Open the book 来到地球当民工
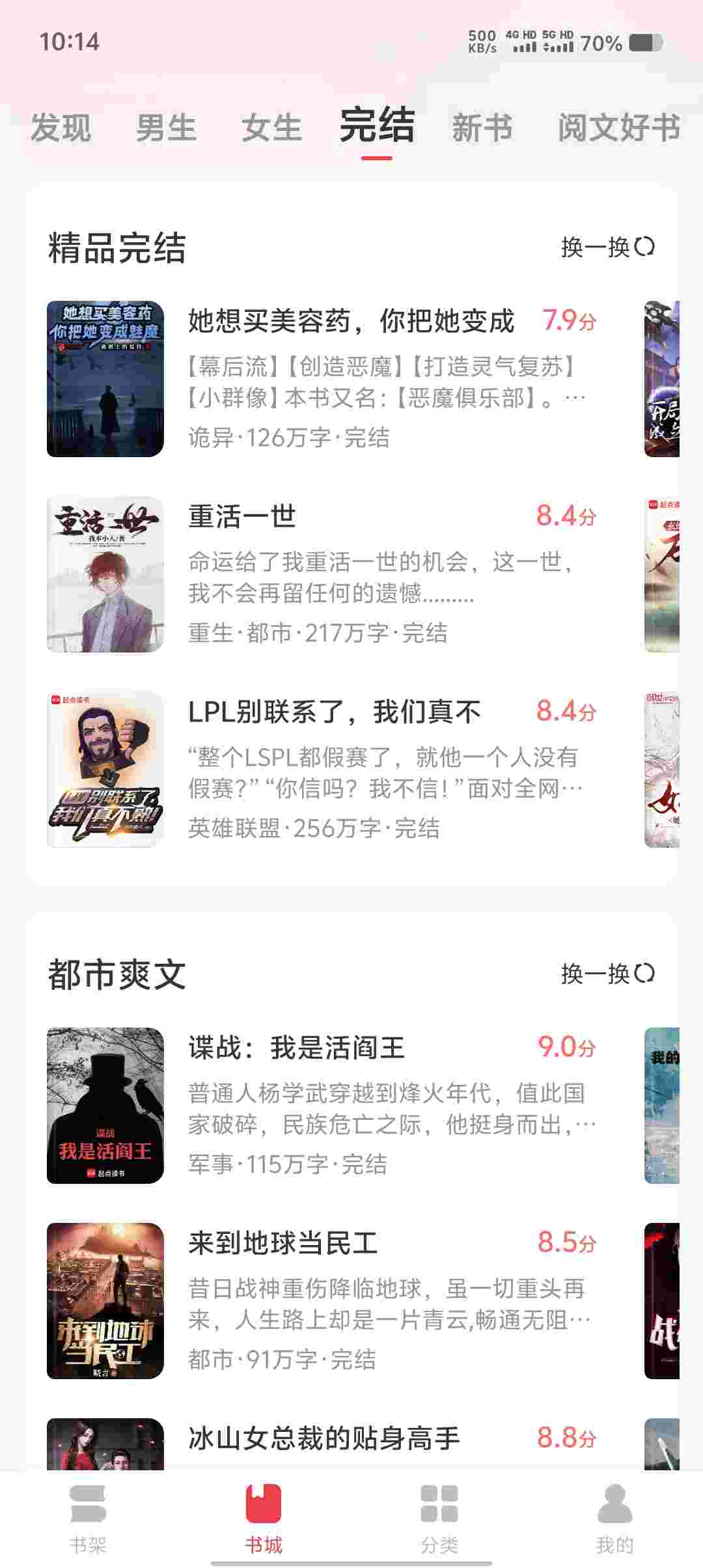This screenshot has height=1568, width=703. (x=283, y=1244)
